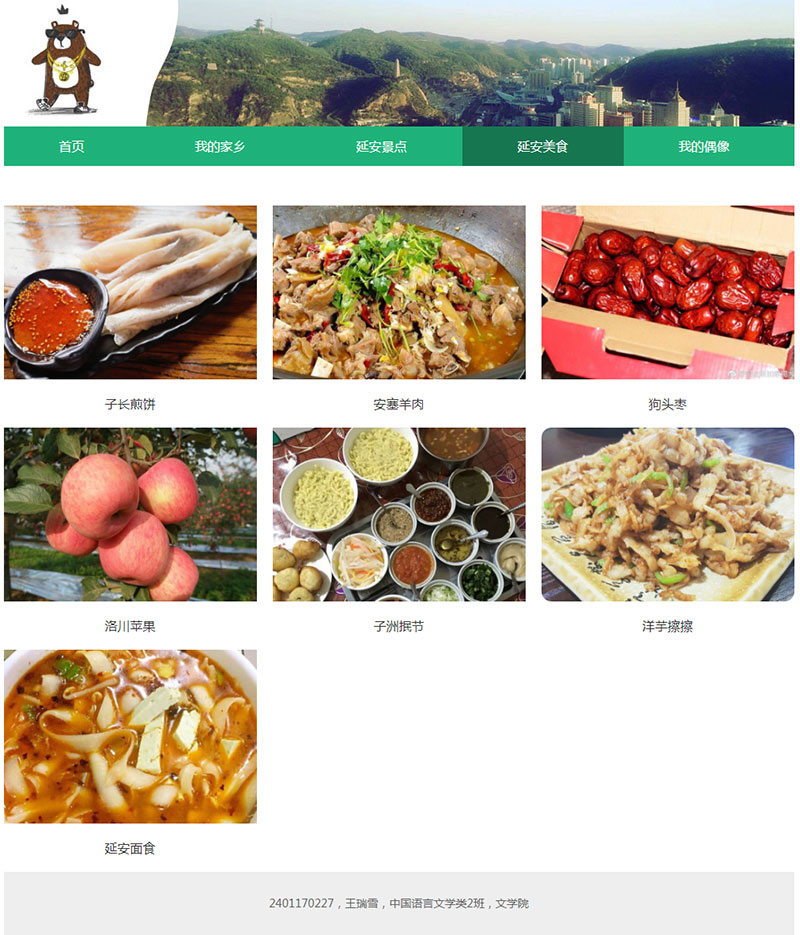Open the 我的家乡 page
Viewport: 800px width, 935px height.
[x=220, y=146]
